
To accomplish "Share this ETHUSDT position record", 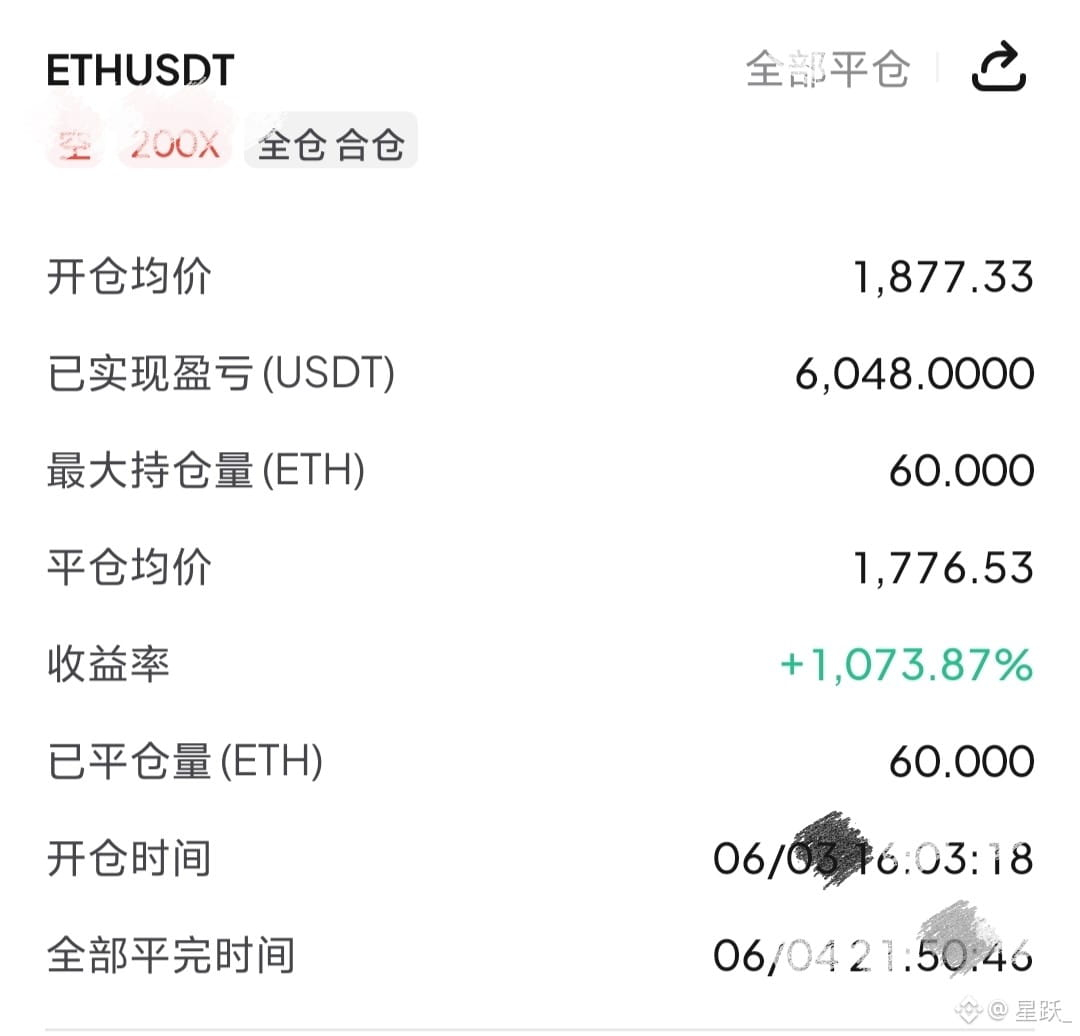I will 999,67.
